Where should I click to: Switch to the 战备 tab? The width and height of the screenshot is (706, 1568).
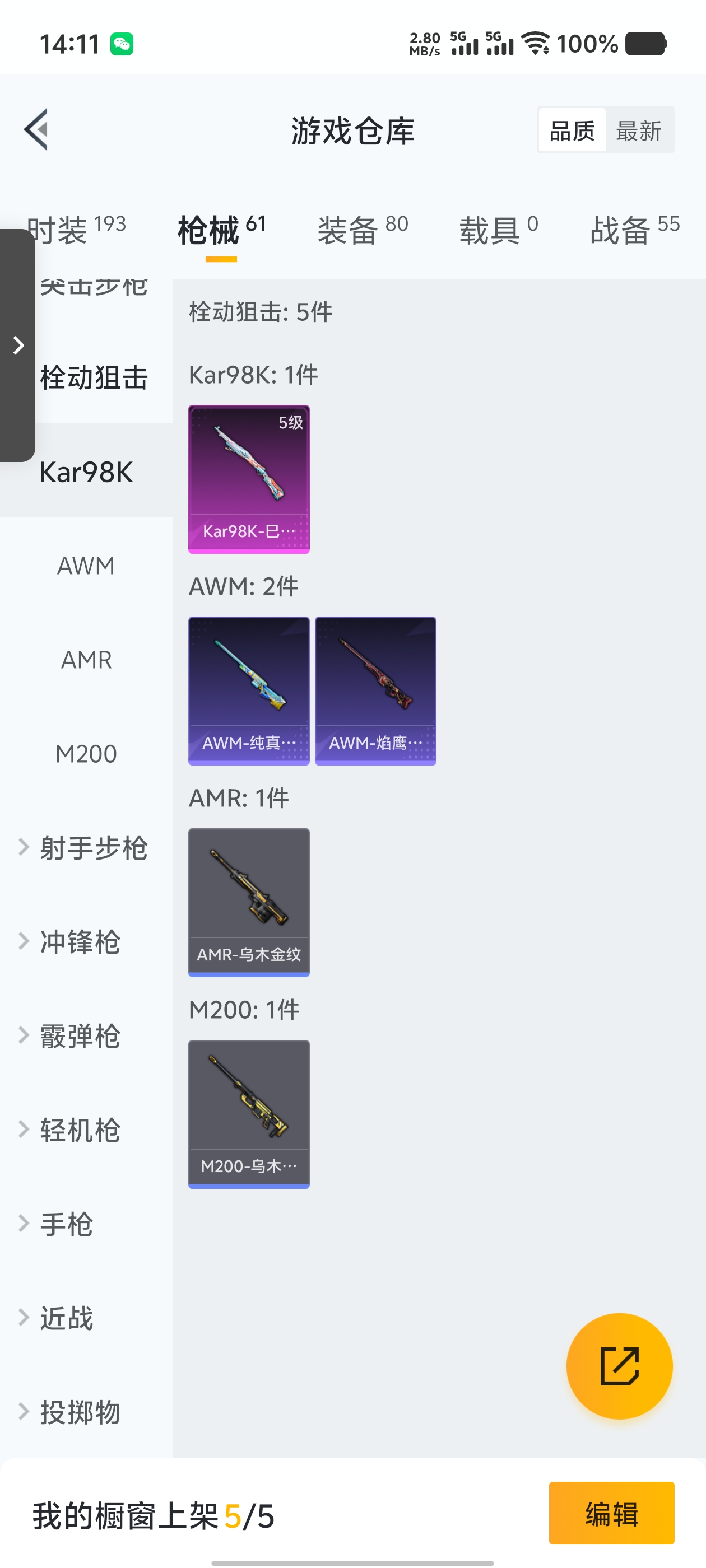click(x=634, y=231)
